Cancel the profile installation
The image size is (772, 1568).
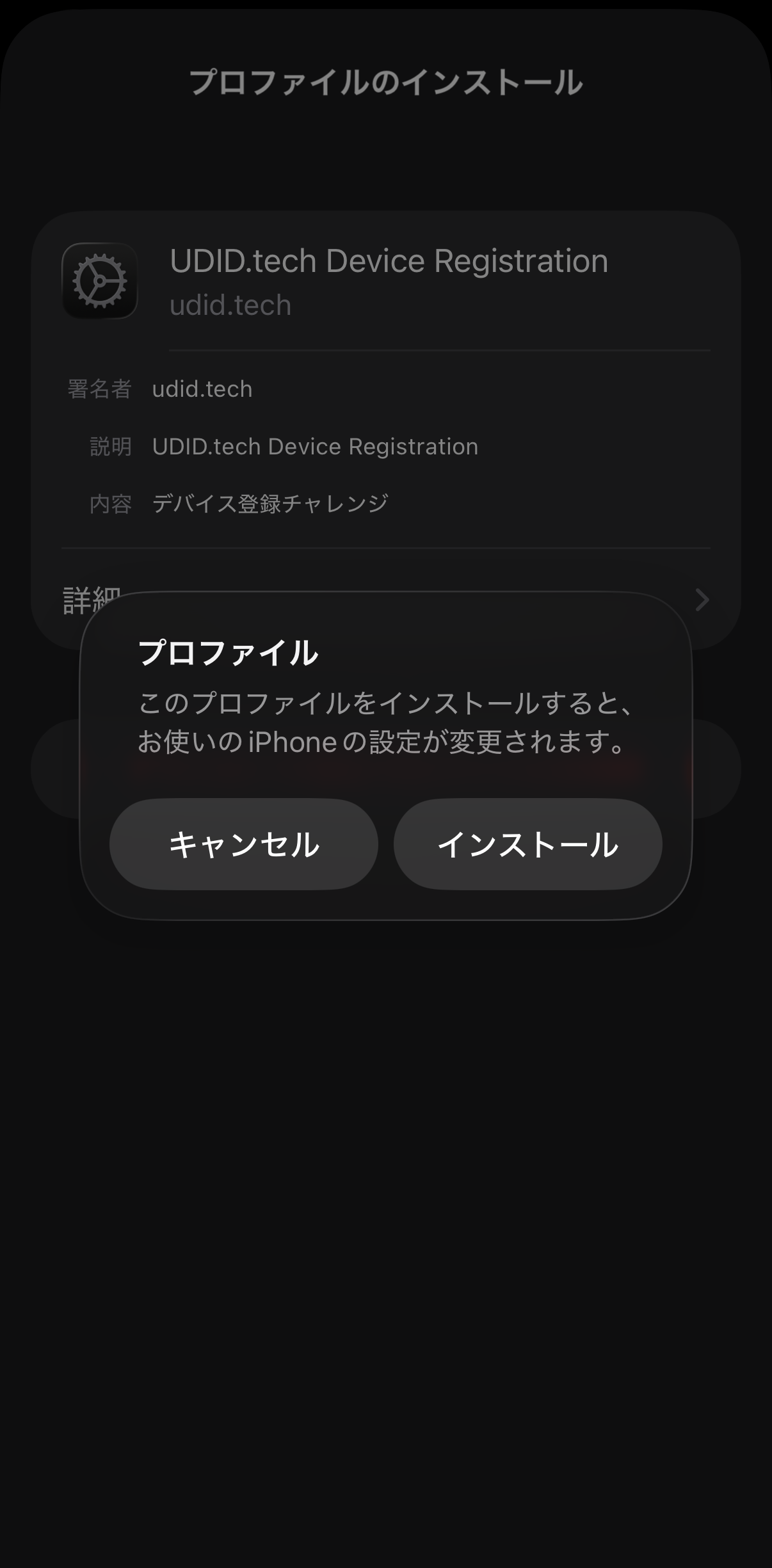pos(243,845)
